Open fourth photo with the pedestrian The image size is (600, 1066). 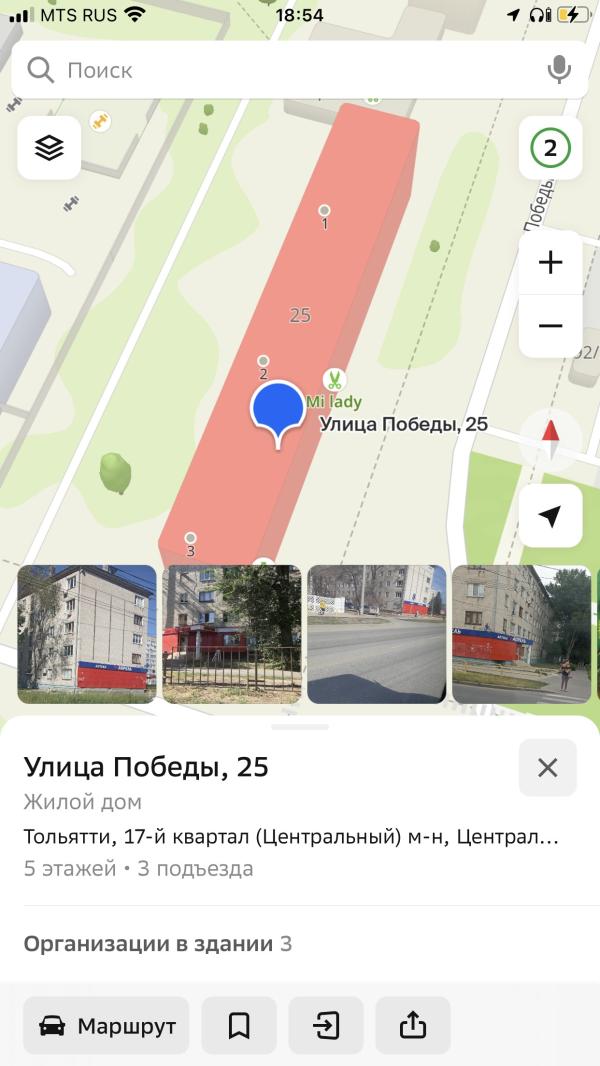521,634
